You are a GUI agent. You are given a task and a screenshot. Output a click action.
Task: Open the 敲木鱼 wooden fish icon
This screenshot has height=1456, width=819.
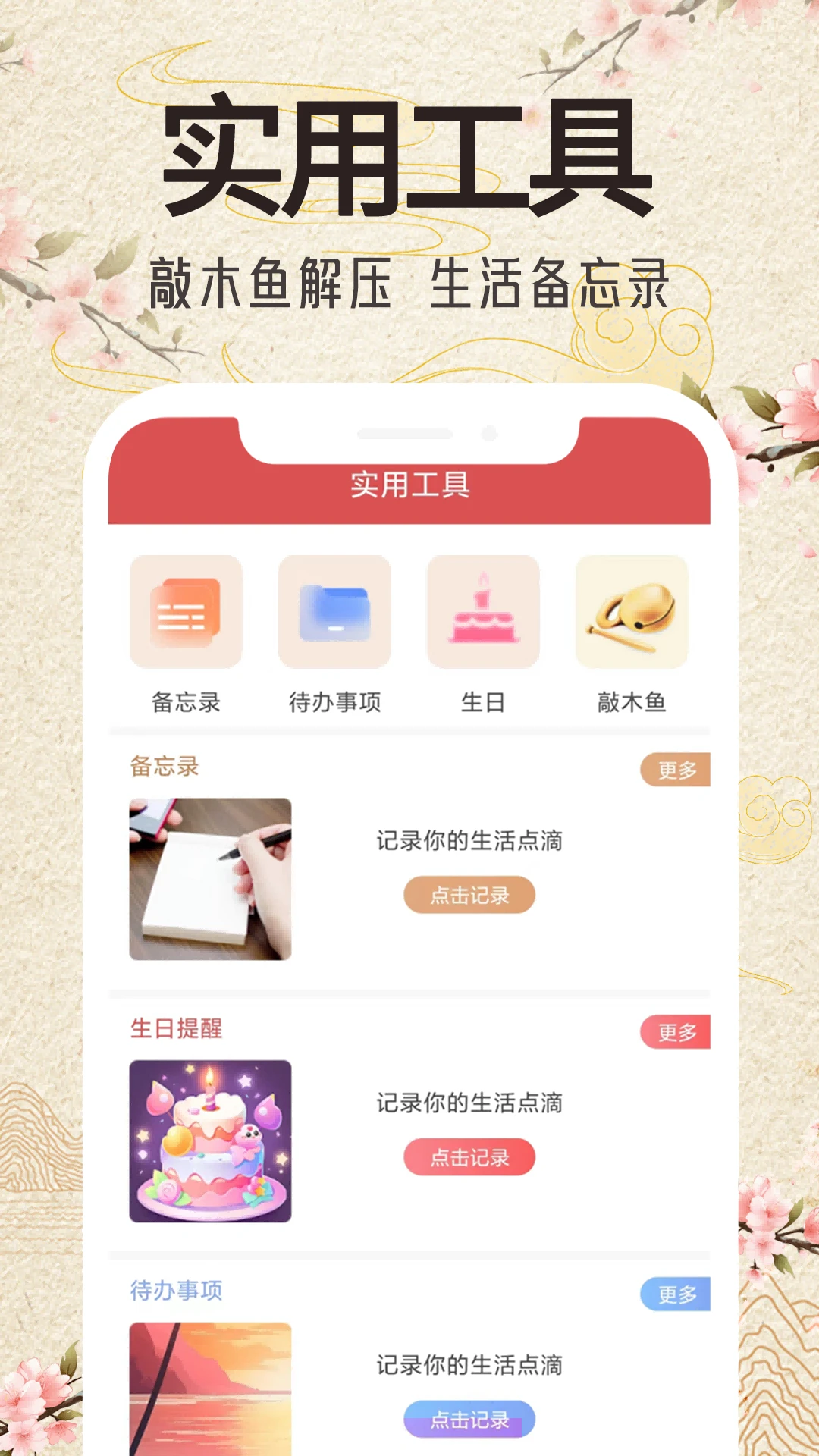pos(632,613)
